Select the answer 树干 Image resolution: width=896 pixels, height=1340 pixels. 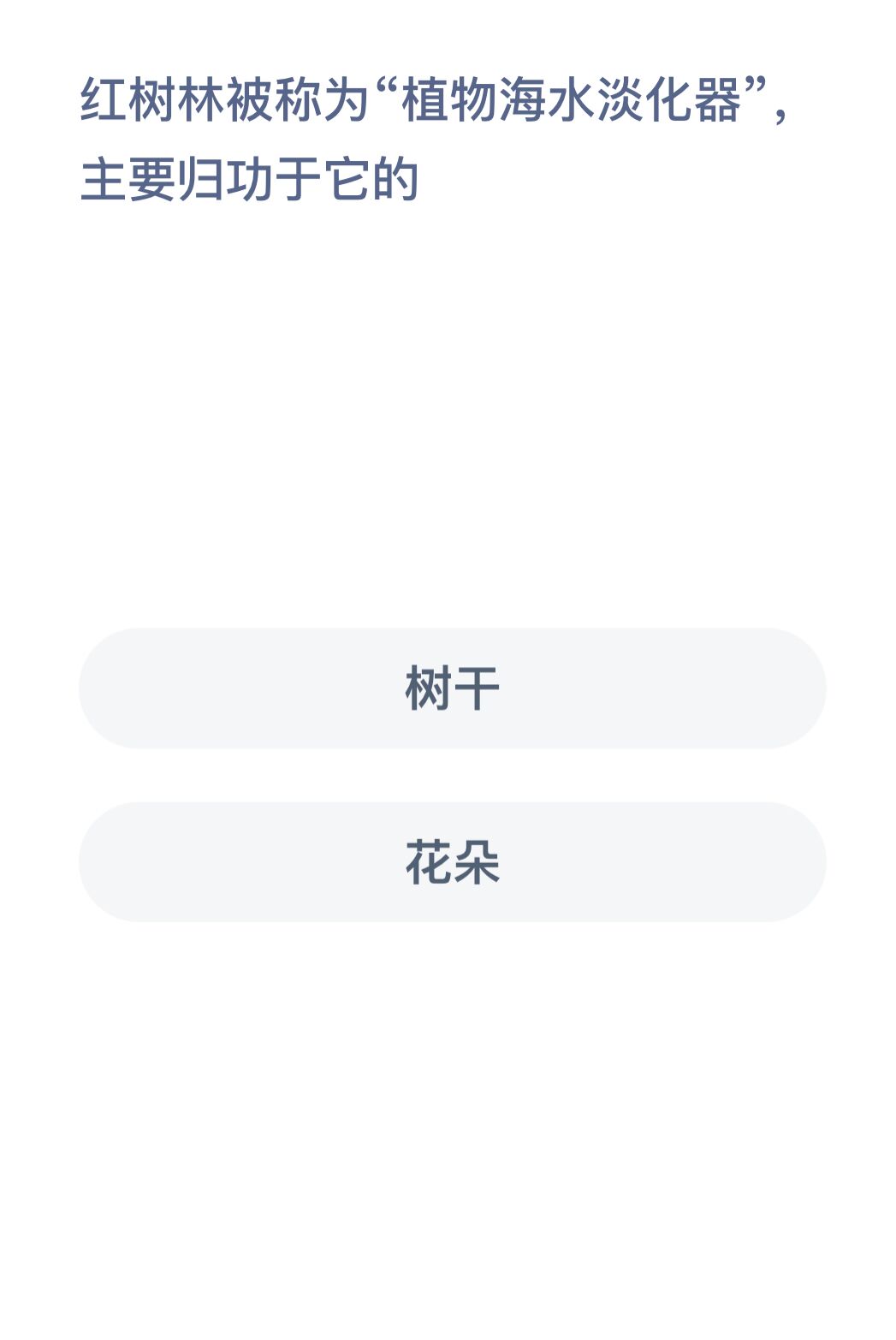452,688
